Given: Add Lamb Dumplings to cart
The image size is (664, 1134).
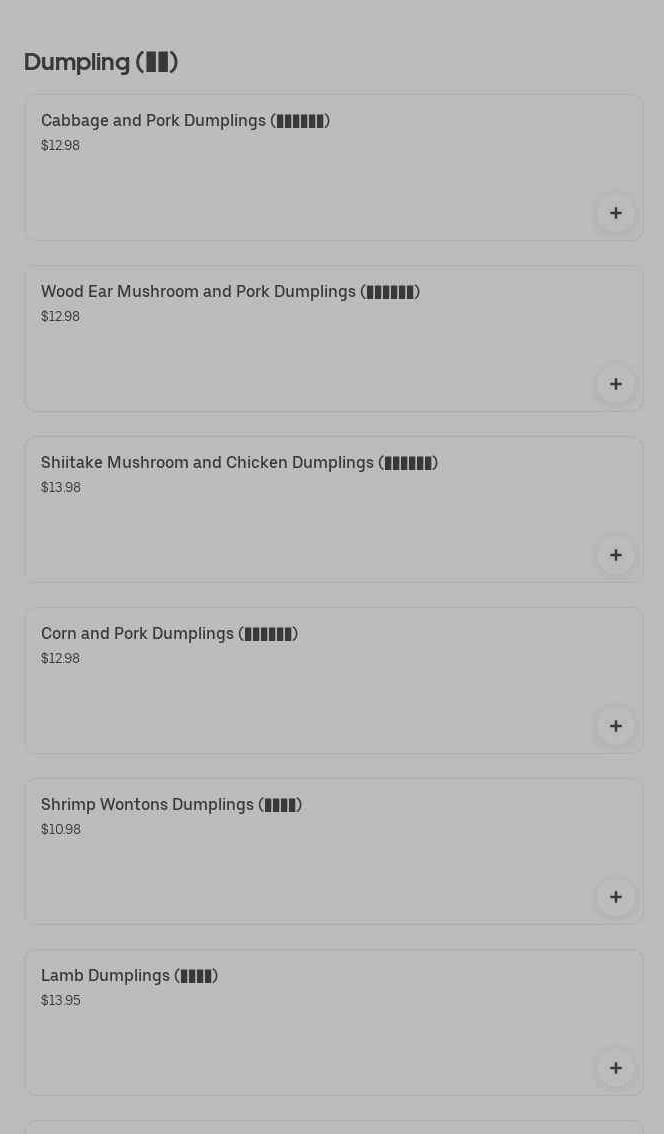Looking at the screenshot, I should (x=616, y=1068).
